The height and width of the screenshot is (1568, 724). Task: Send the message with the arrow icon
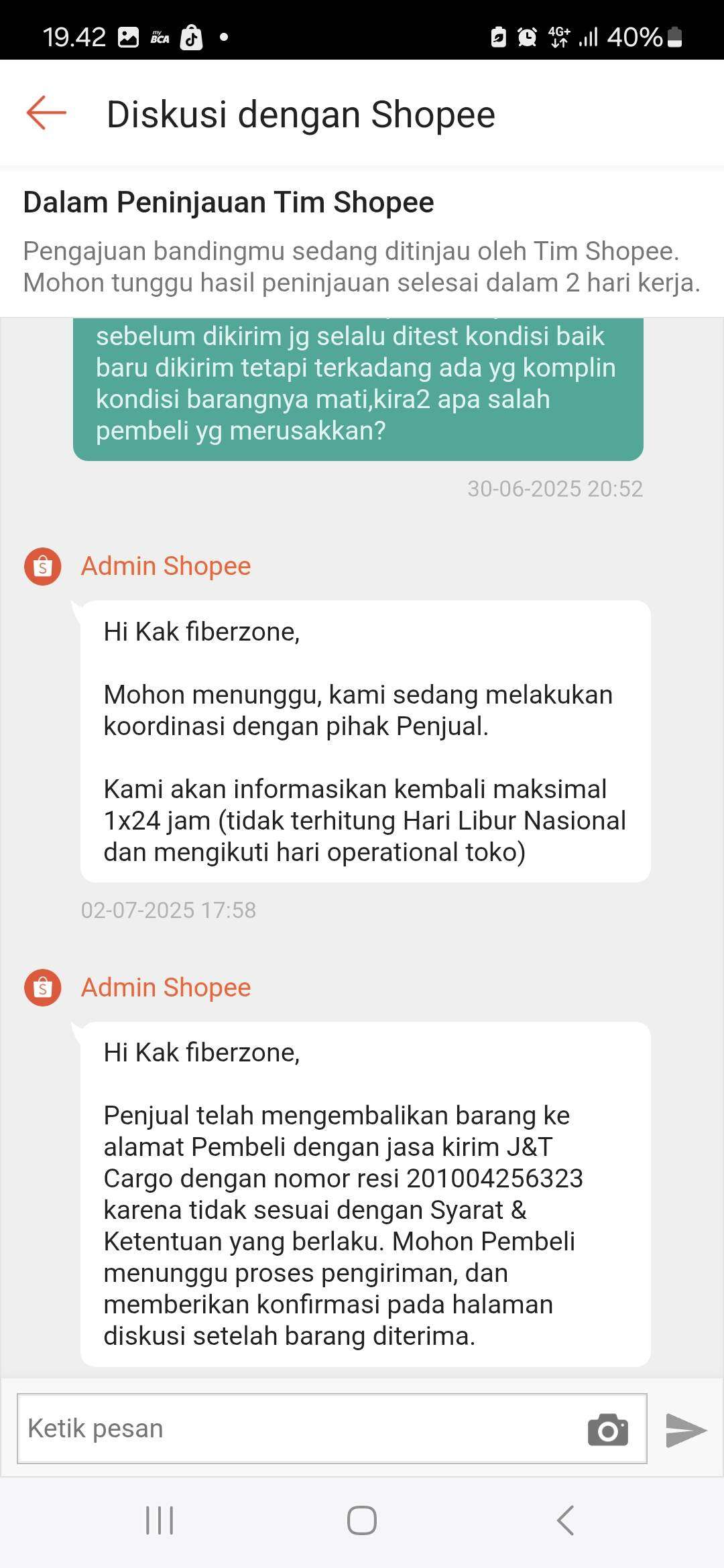pyautogui.click(x=686, y=1430)
